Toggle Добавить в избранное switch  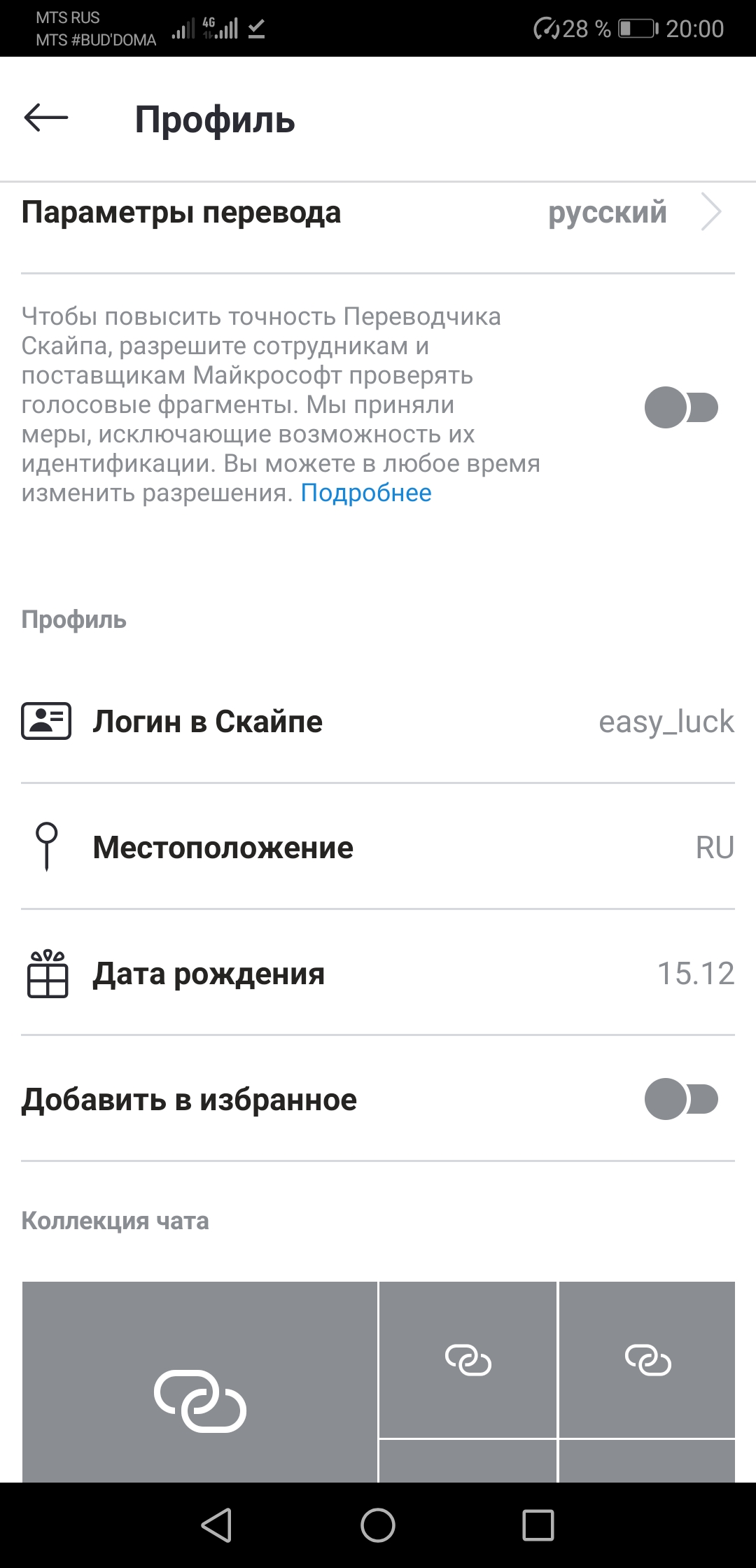tap(680, 1099)
